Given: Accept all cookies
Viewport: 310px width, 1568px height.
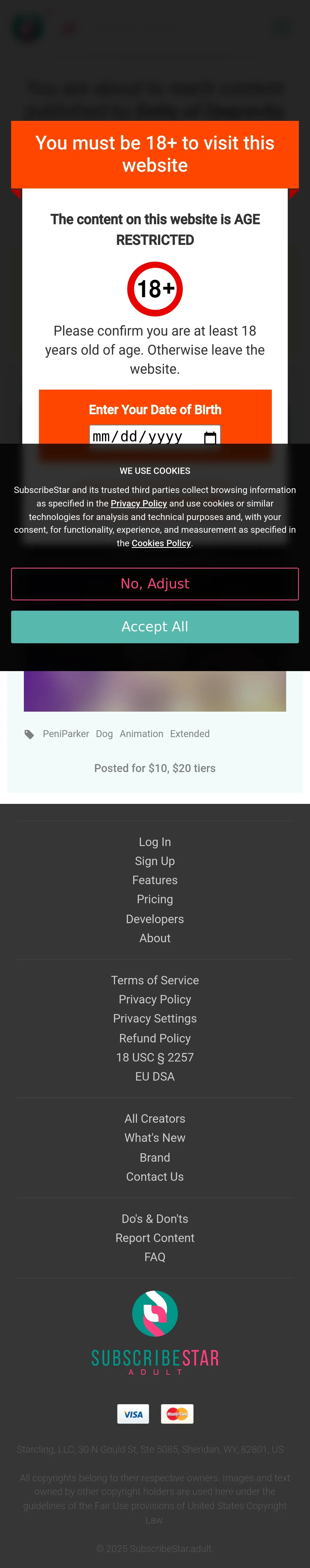Looking at the screenshot, I should tap(155, 626).
